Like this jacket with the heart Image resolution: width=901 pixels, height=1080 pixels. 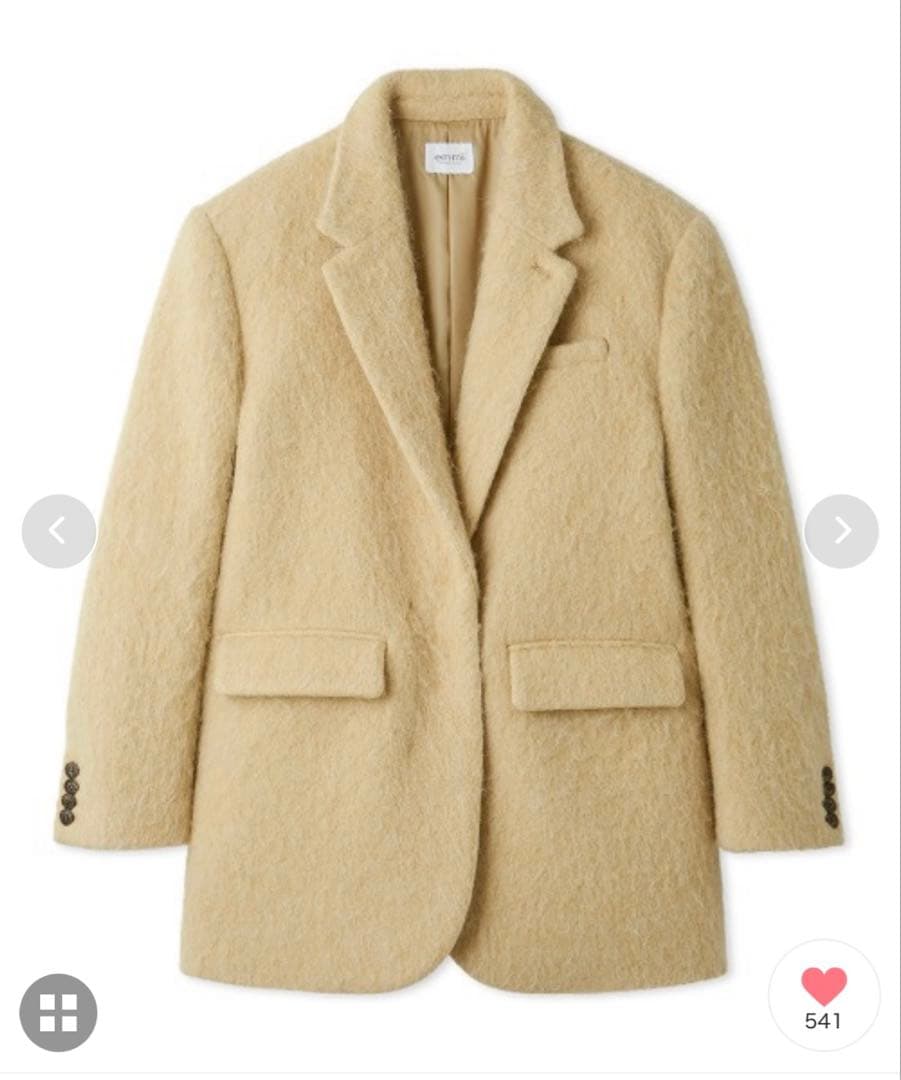tap(823, 986)
